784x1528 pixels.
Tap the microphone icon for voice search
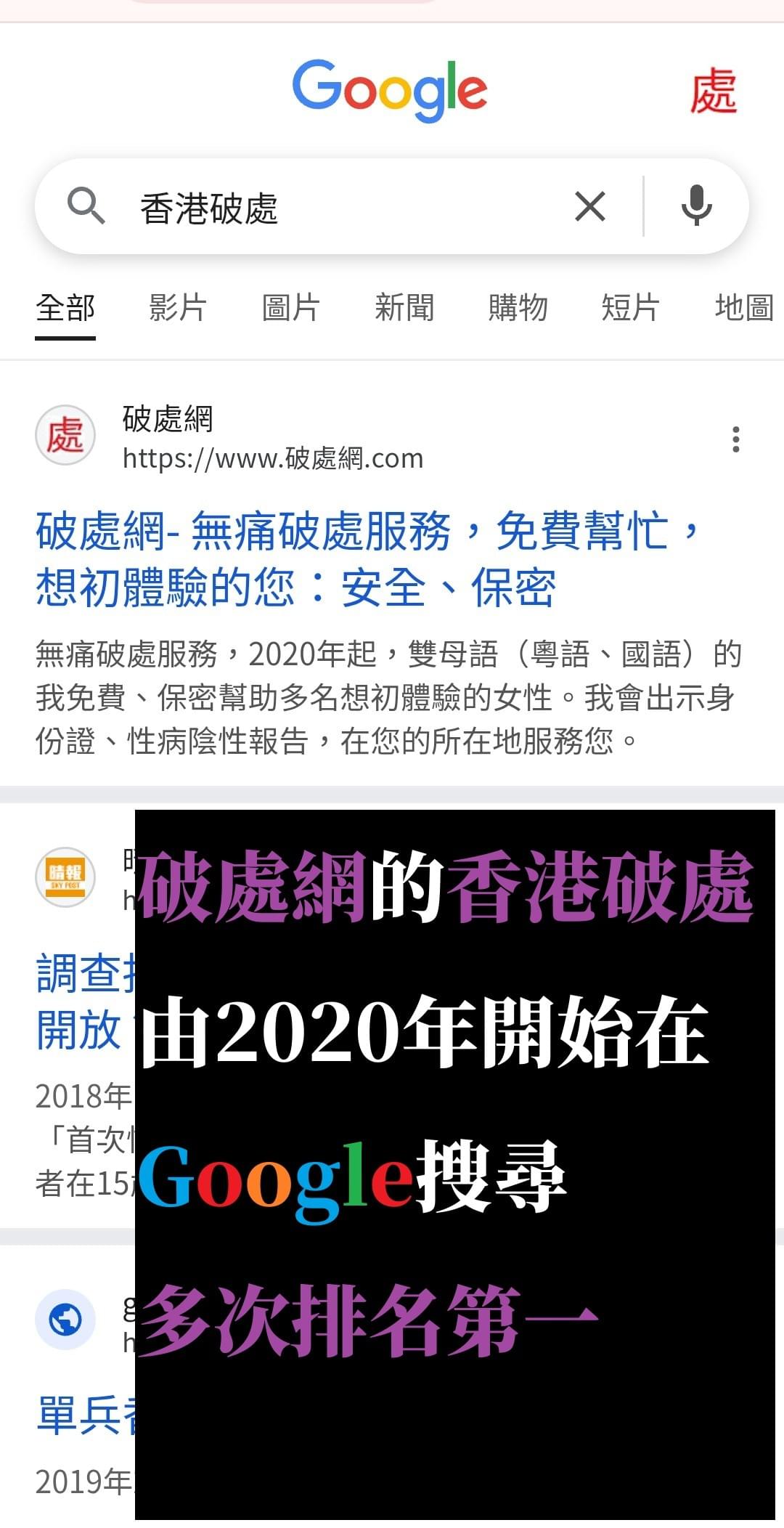click(x=695, y=206)
